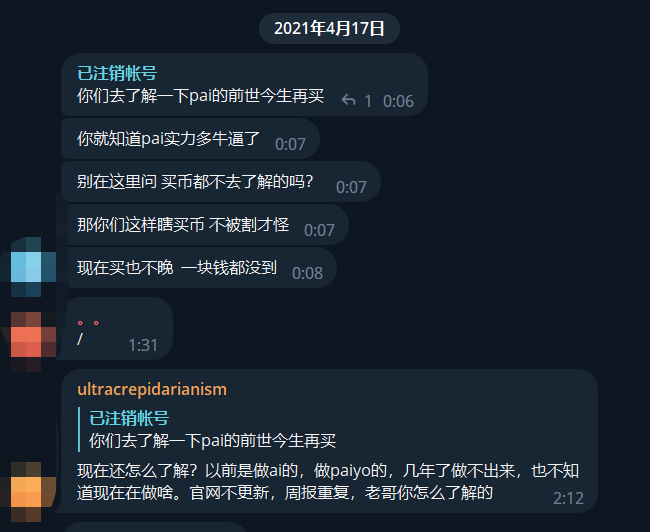Tap the blue pixelated avatar

pos(26,267)
